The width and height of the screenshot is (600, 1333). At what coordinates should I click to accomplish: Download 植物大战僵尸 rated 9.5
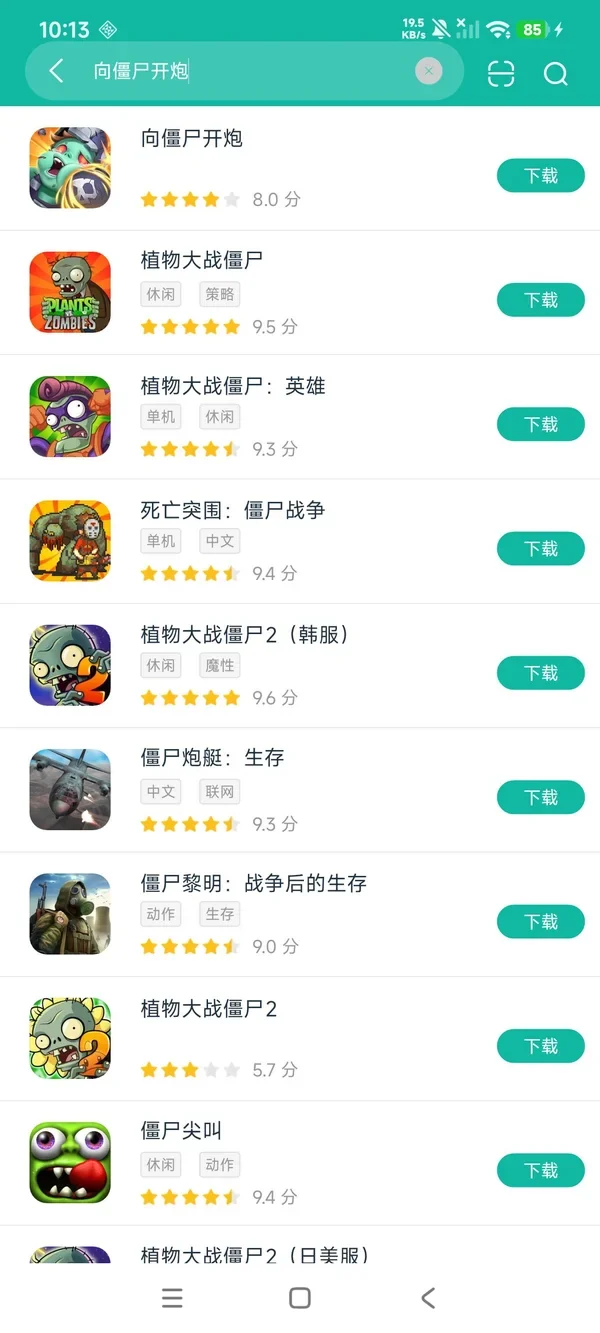click(541, 300)
